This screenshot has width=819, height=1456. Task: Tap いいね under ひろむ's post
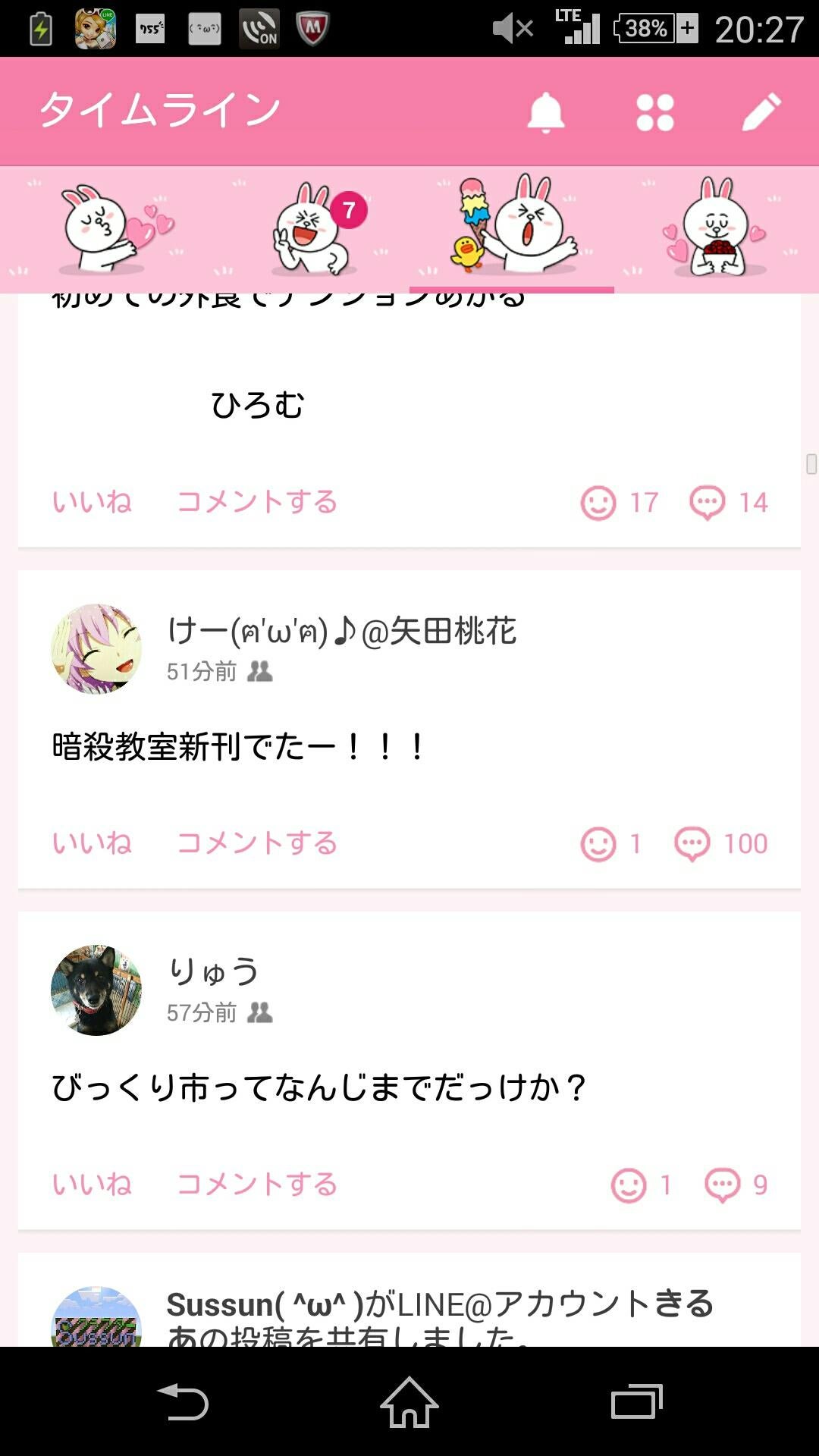tap(90, 501)
